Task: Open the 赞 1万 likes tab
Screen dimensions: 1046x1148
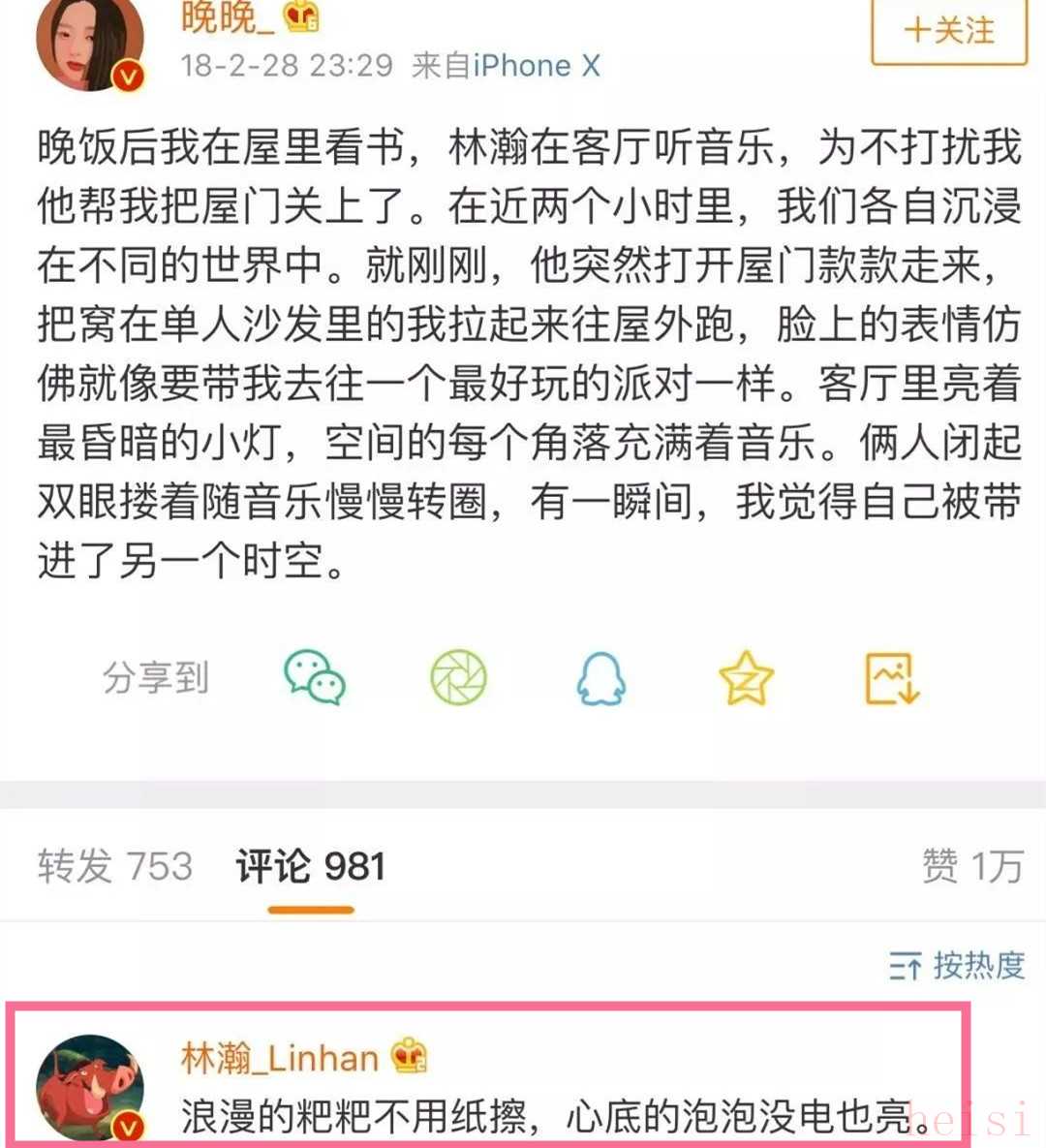Action: click(971, 865)
